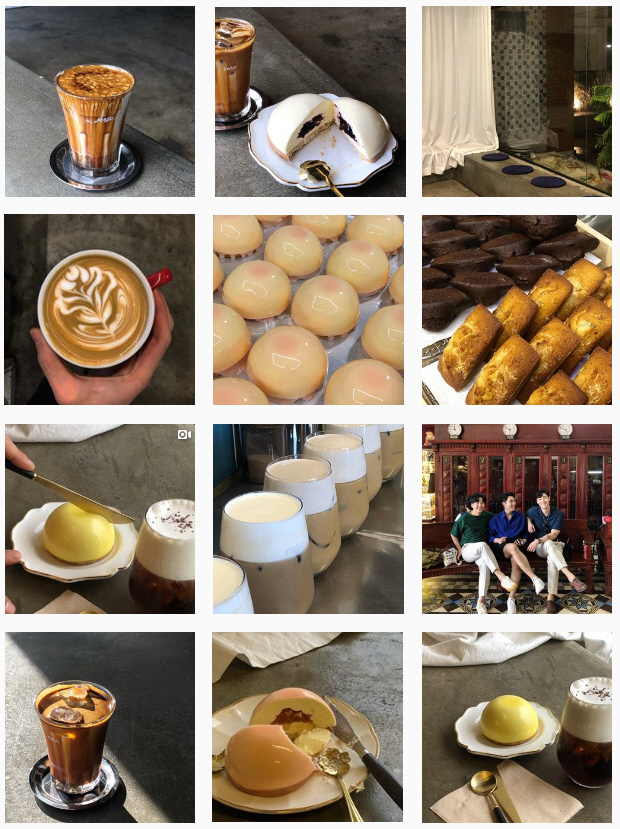The width and height of the screenshot is (620, 829).
Task: Open the yellow dome cake with gold spoon post
Action: click(516, 726)
